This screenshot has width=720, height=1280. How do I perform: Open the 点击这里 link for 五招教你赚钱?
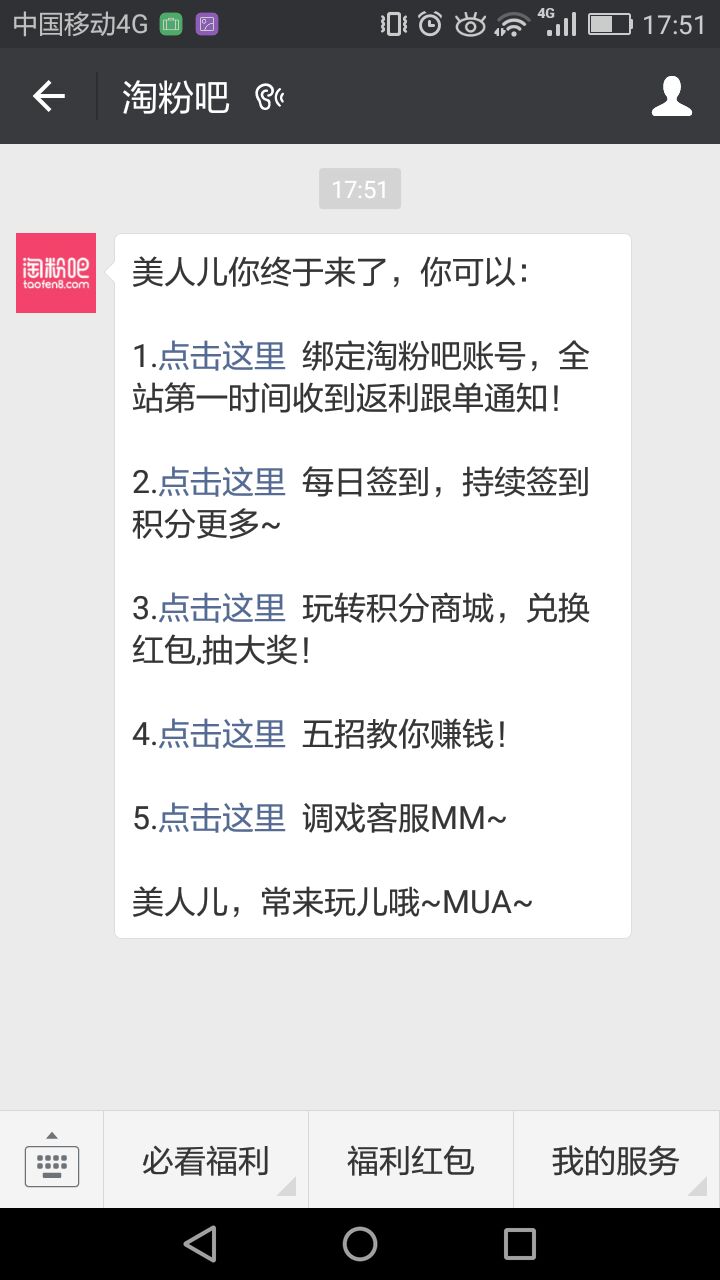[x=222, y=735]
